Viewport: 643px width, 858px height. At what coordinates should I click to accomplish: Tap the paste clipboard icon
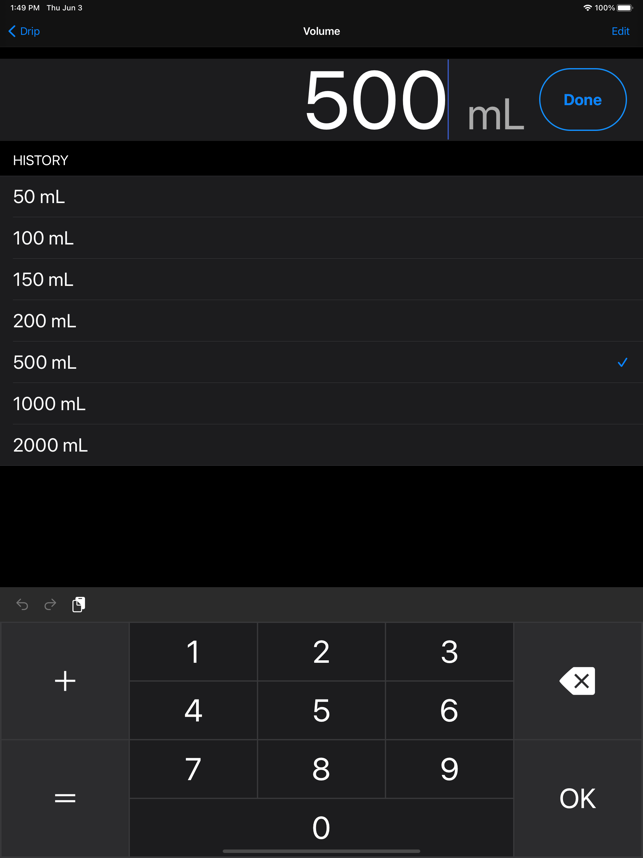pos(78,604)
